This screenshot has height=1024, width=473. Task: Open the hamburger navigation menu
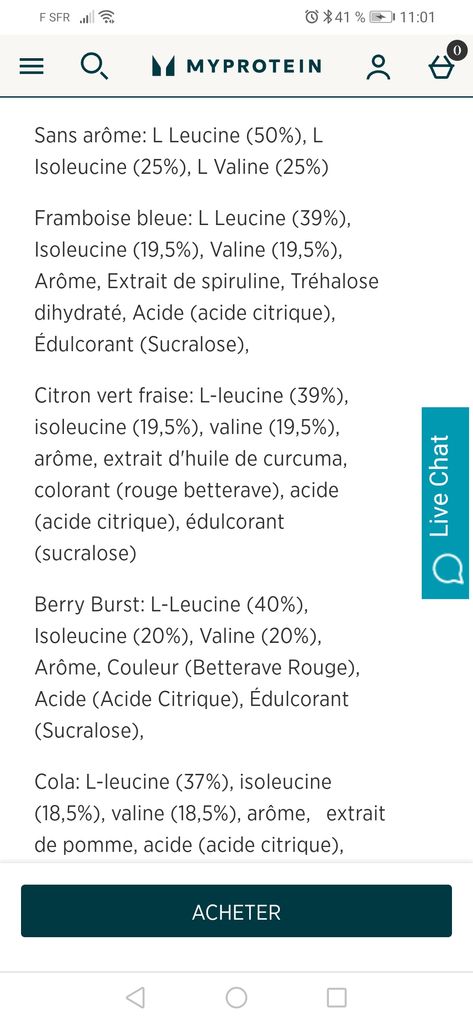[31, 66]
